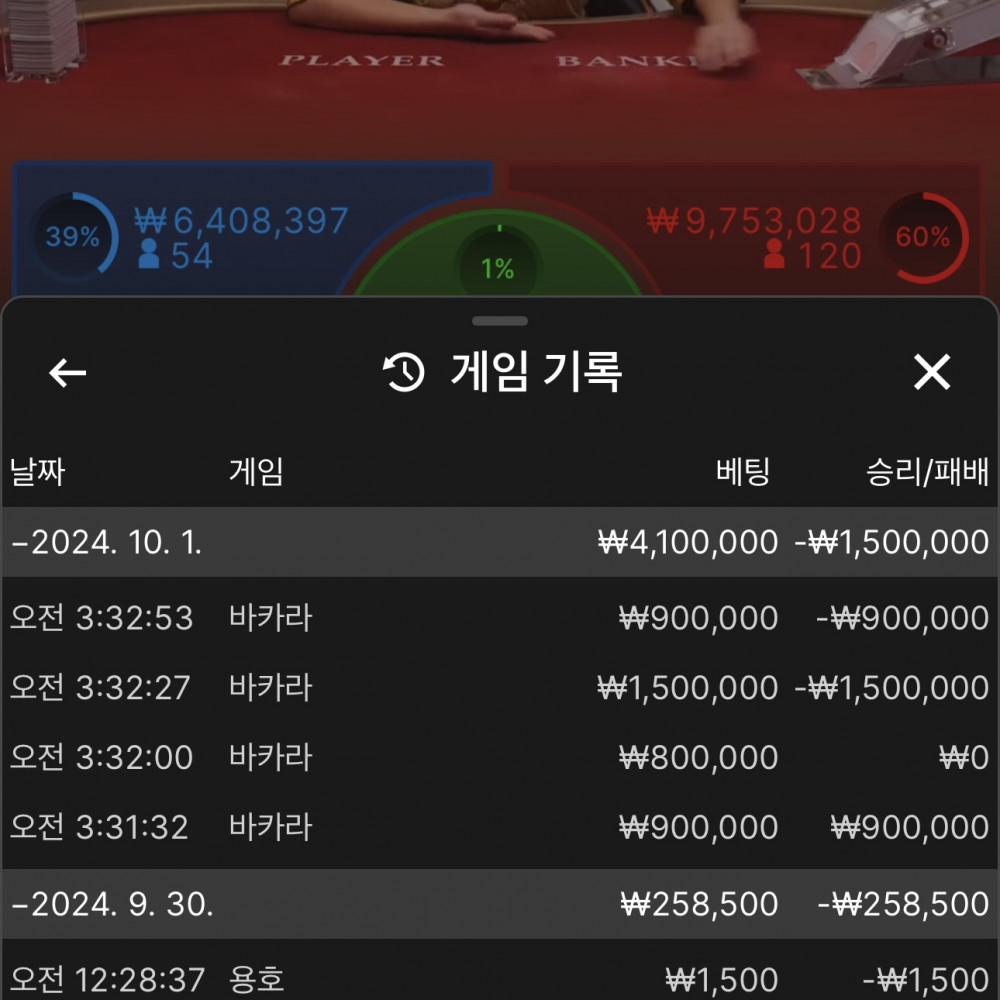The width and height of the screenshot is (1000, 1000).
Task: Go back from the 게임 기록 panel
Action: [68, 373]
